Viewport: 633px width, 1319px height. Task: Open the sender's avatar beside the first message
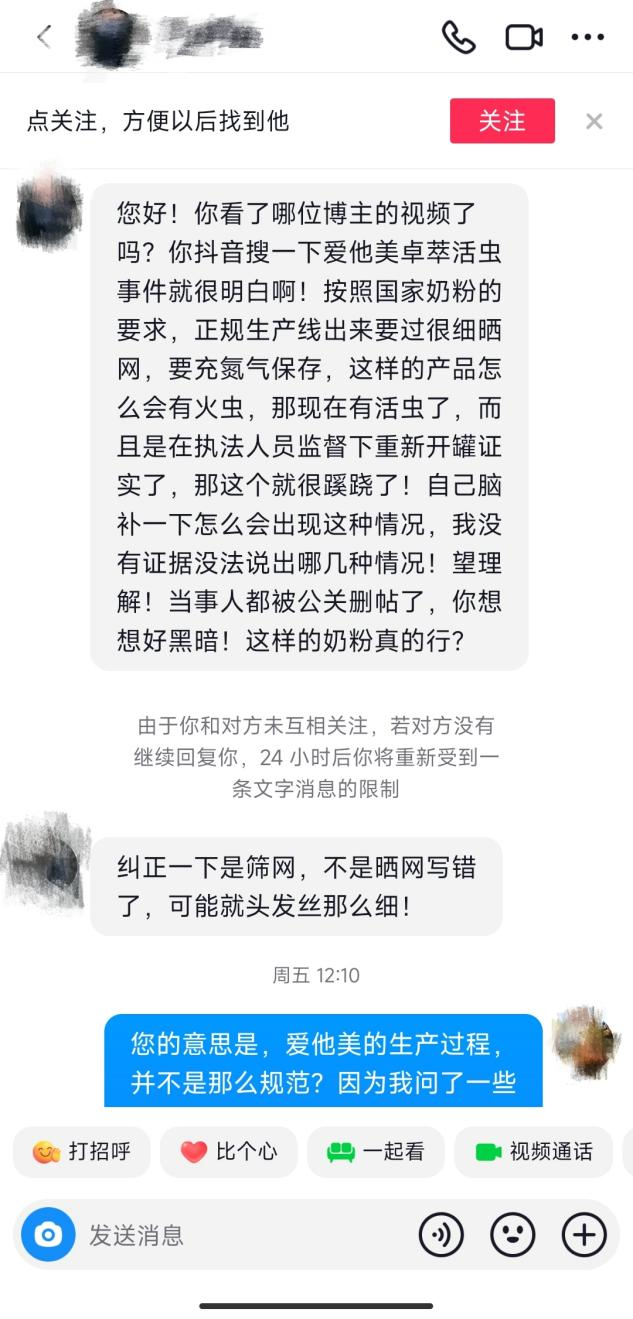click(x=48, y=212)
